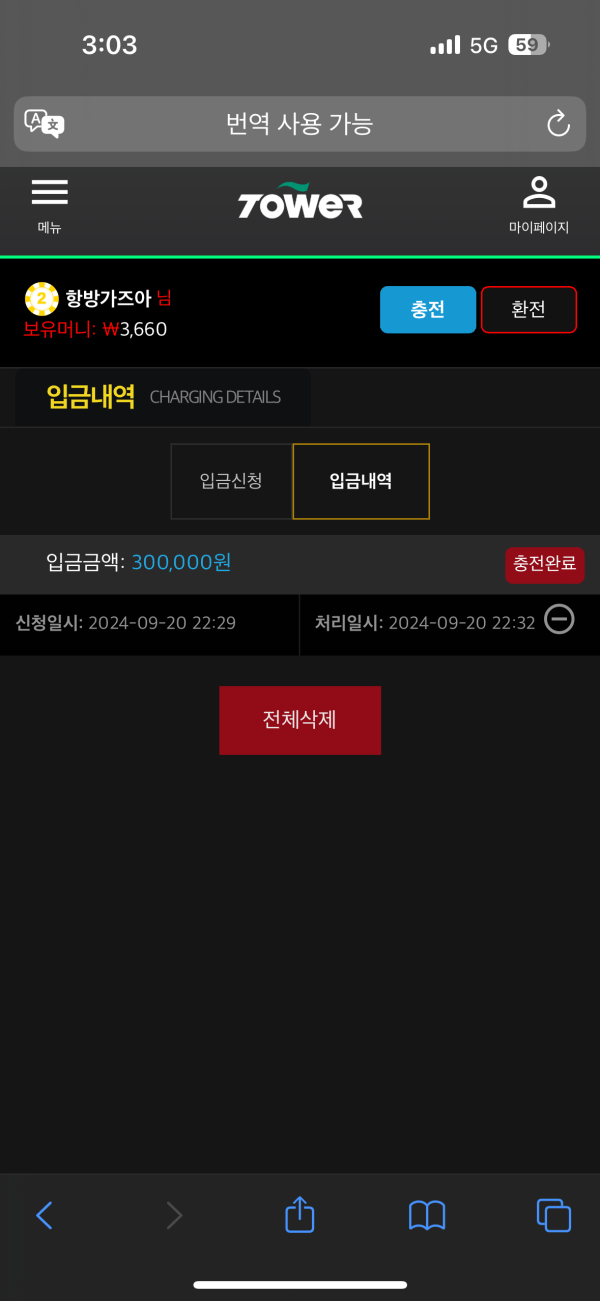Open the 메뉴 hamburger menu
This screenshot has width=600, height=1301.
tap(49, 203)
